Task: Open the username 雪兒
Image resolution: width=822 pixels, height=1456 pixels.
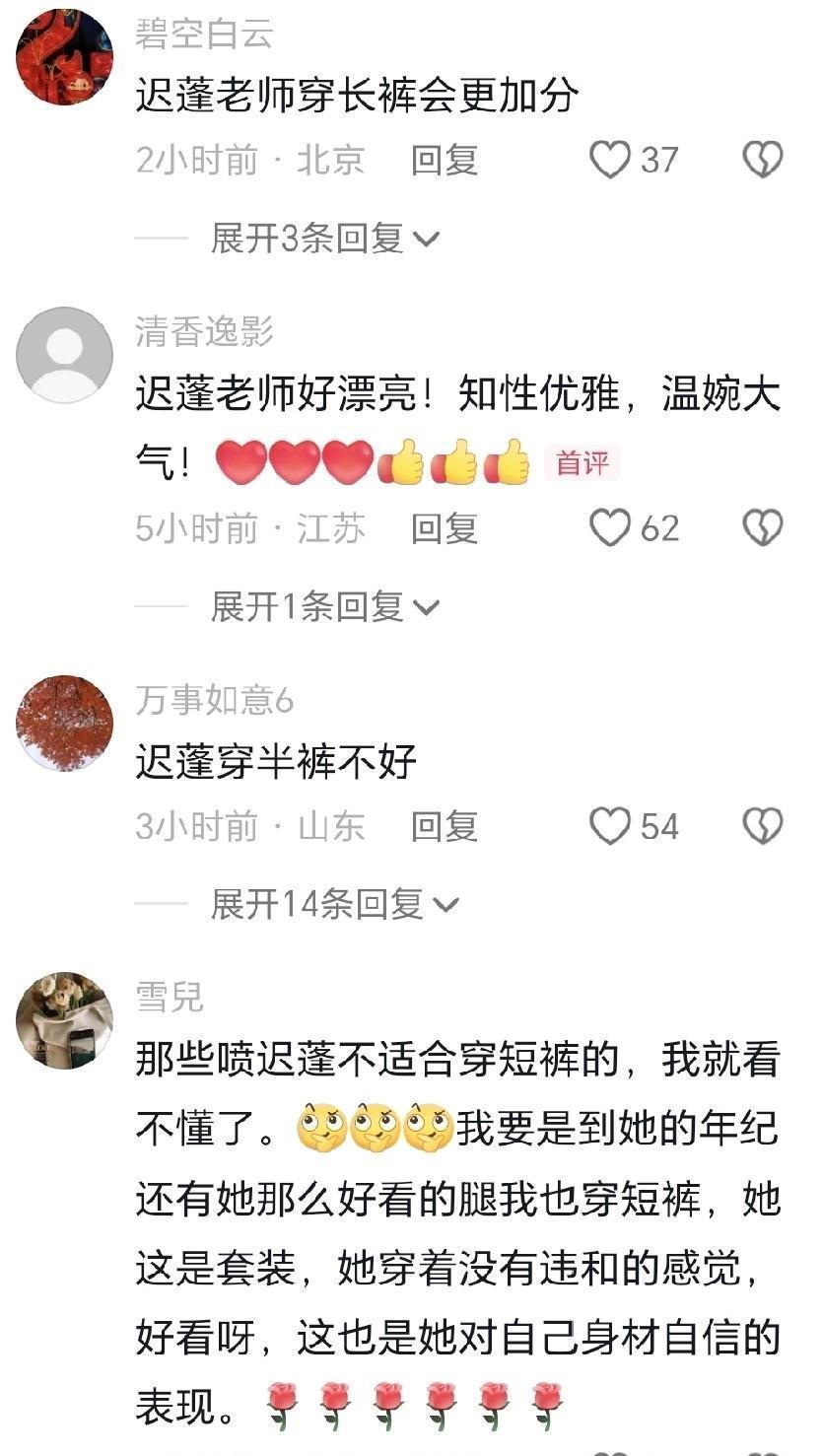Action: (170, 998)
